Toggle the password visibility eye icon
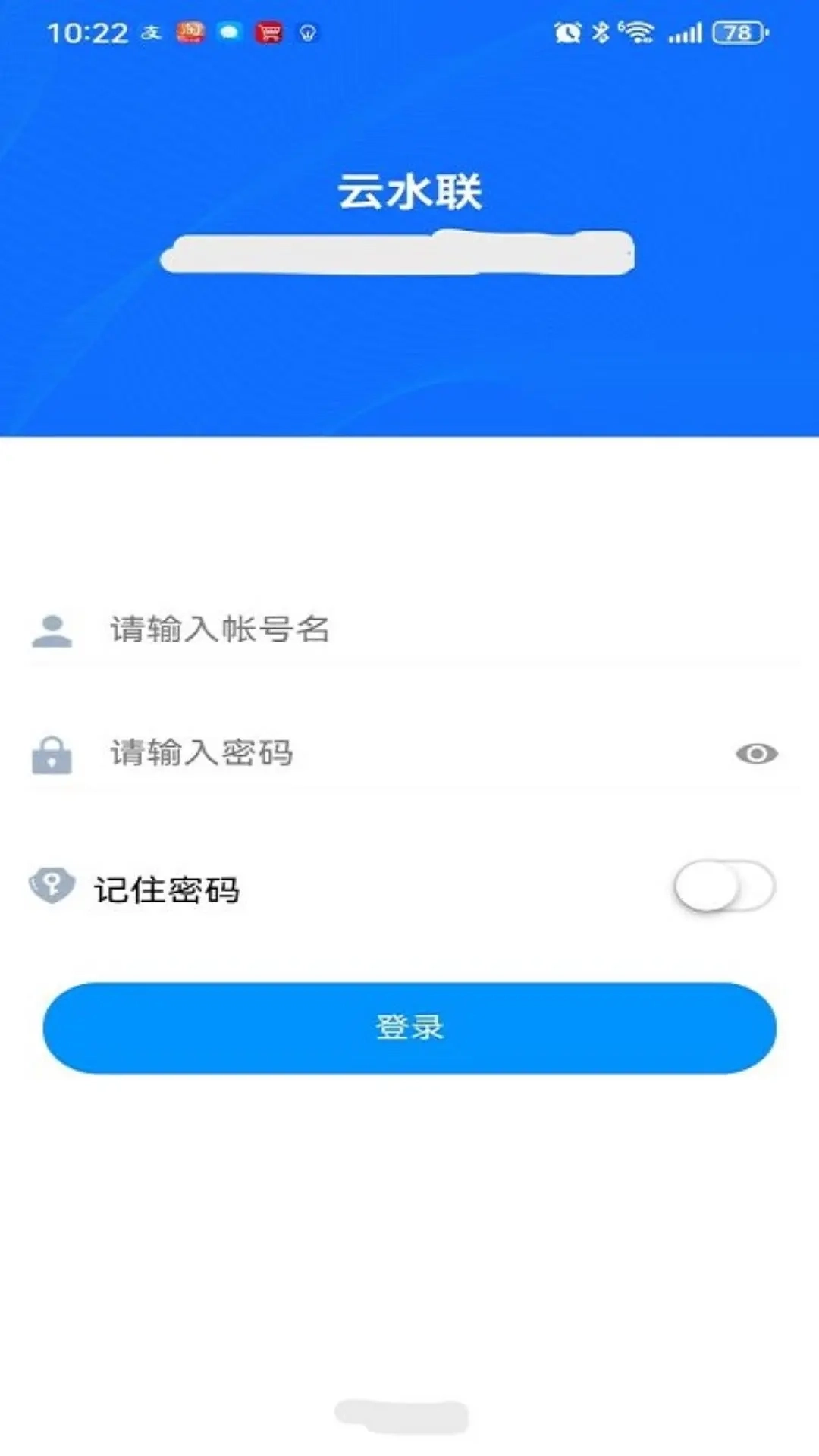 [756, 755]
